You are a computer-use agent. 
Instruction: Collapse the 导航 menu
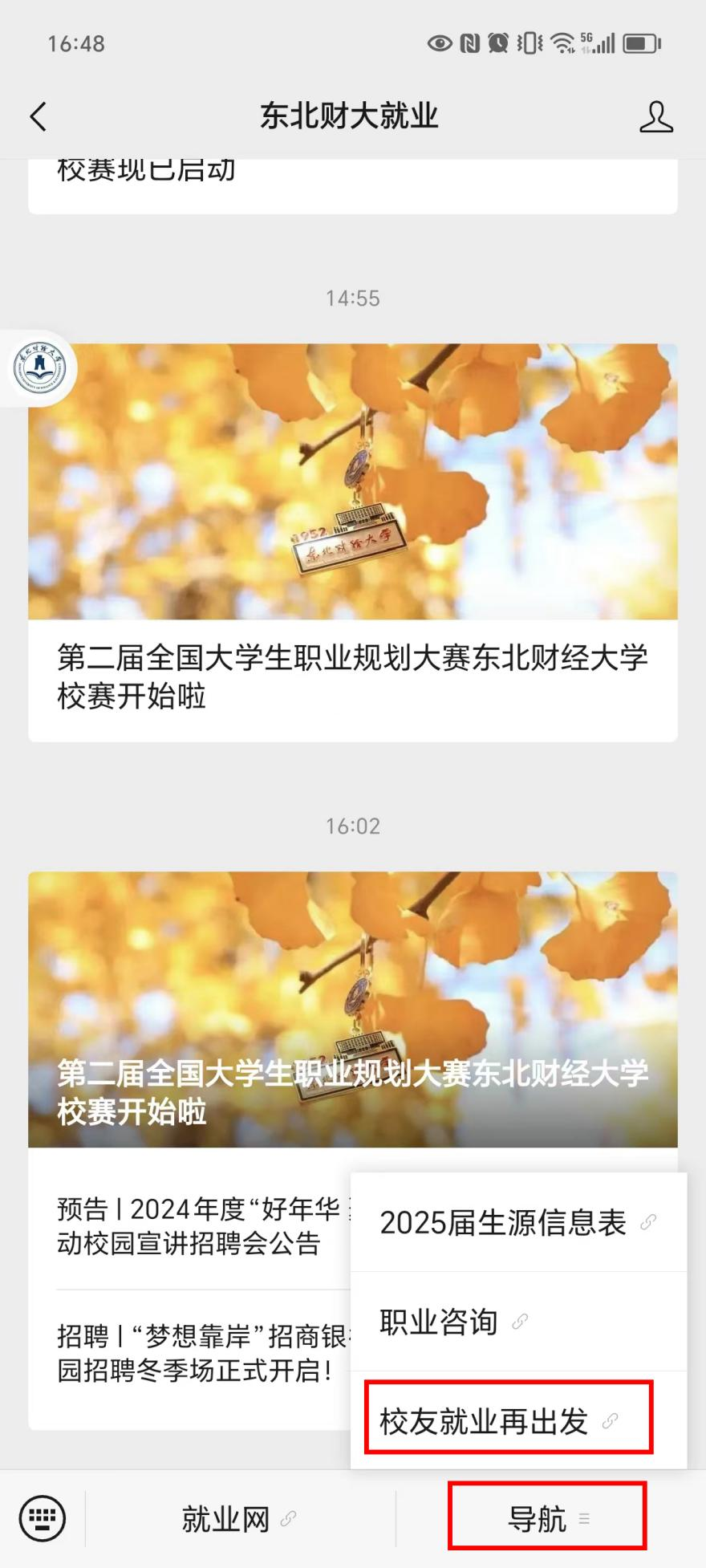click(548, 1518)
